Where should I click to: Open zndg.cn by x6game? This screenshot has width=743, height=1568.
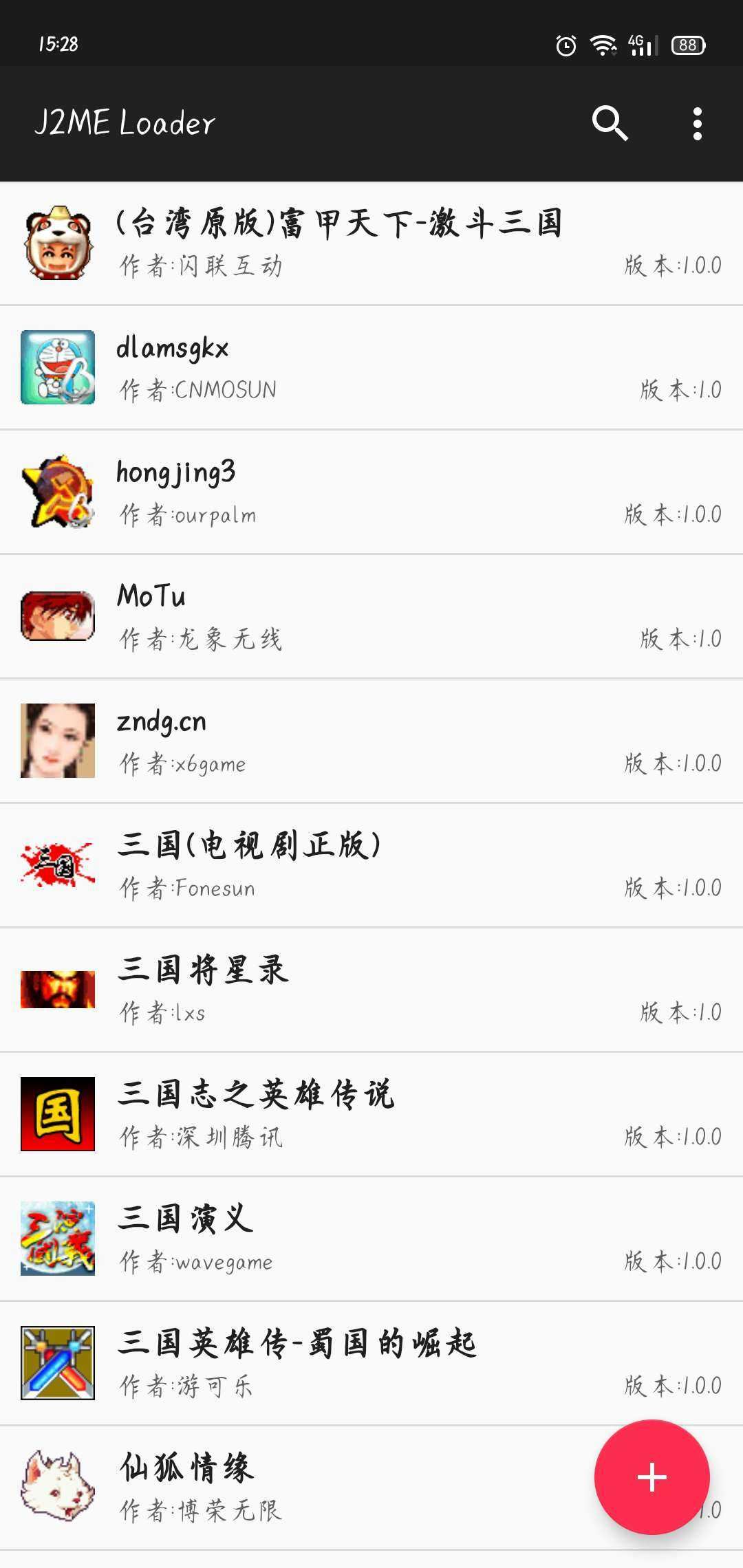click(371, 741)
